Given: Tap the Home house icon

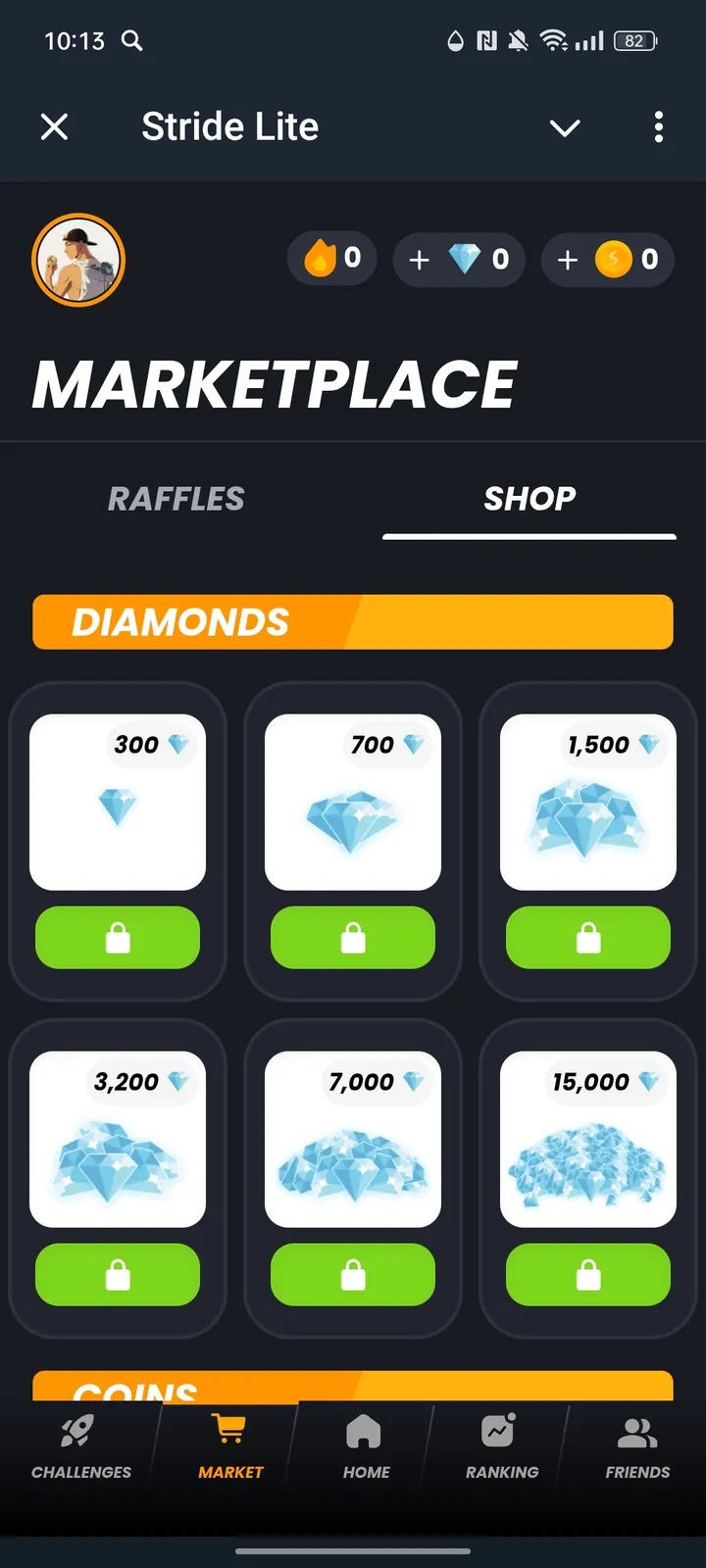Looking at the screenshot, I should [x=365, y=1433].
